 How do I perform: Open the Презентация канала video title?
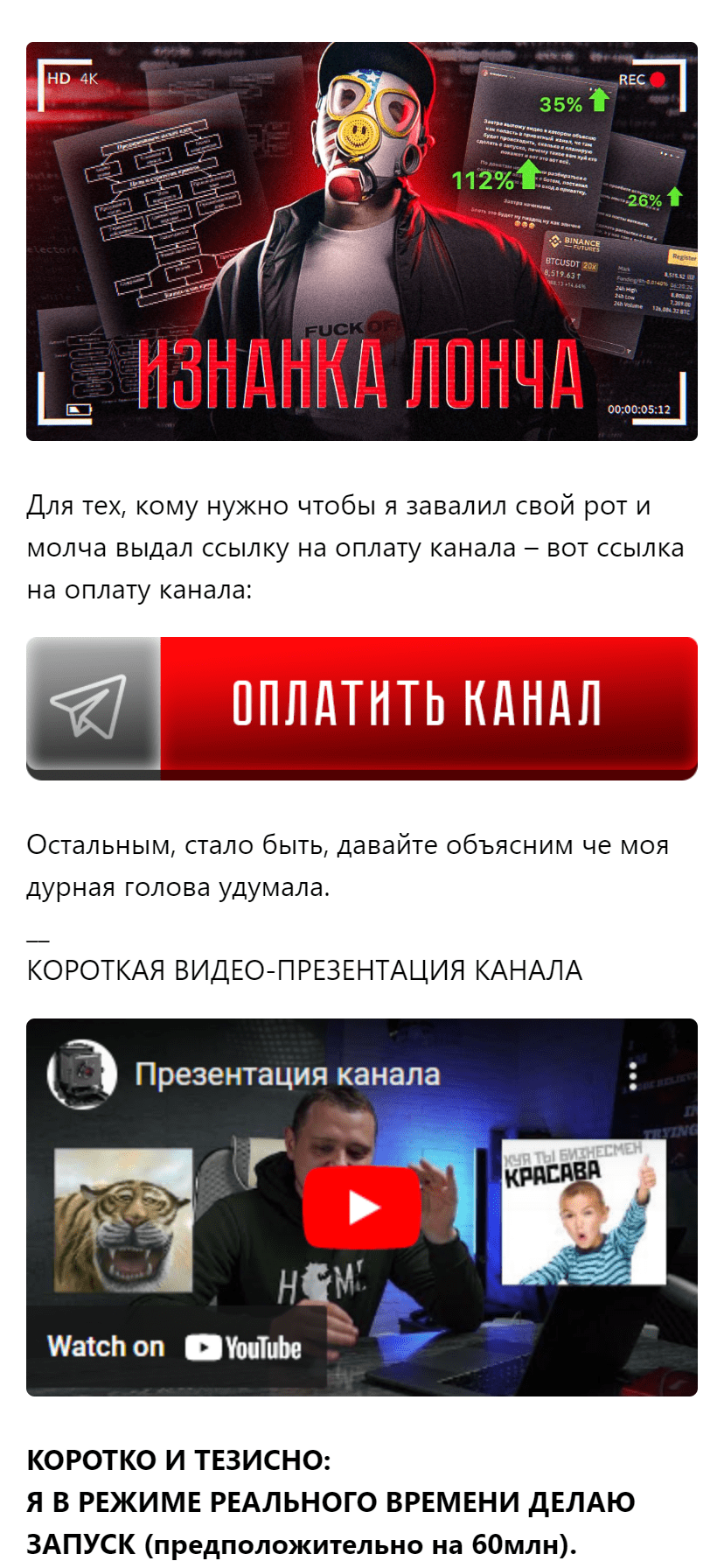(287, 1074)
